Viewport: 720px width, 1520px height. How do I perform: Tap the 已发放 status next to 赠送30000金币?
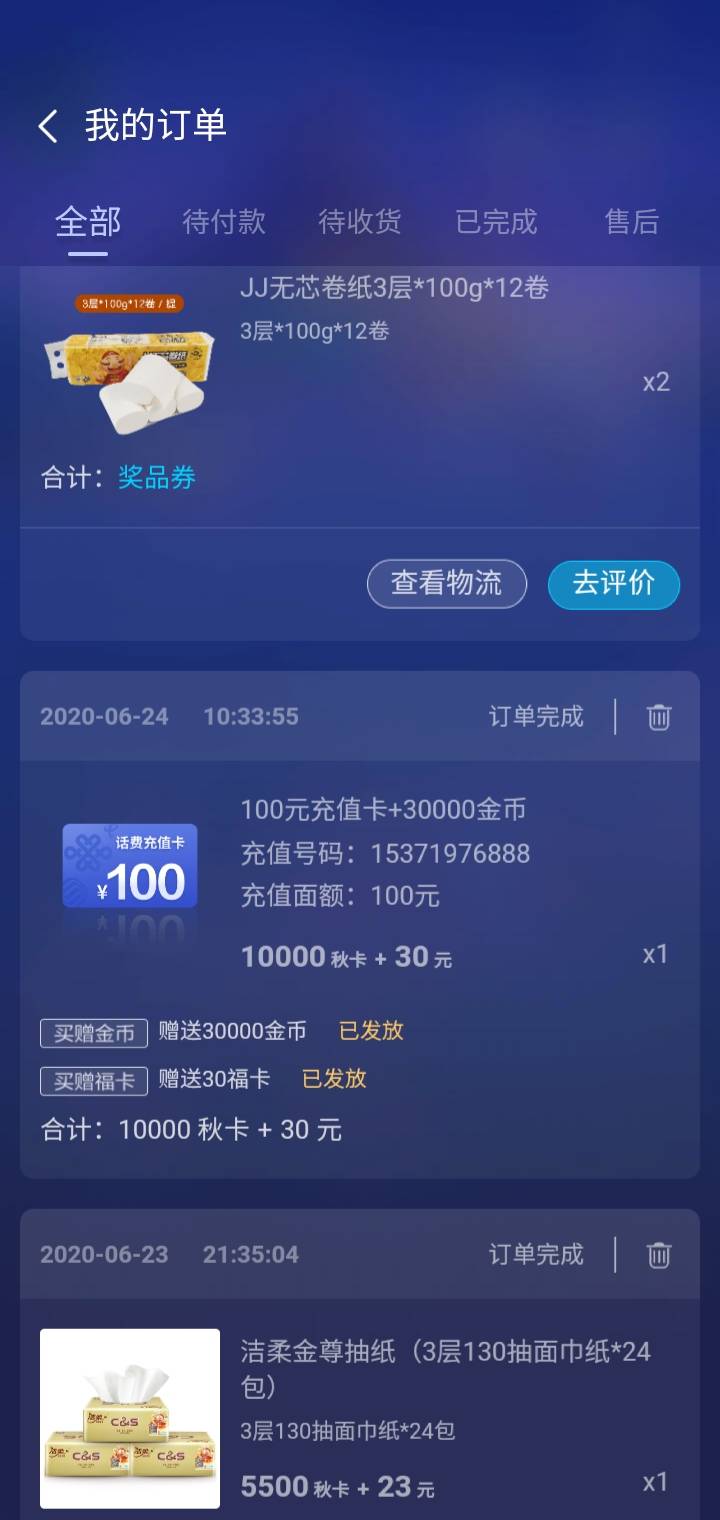pos(368,1031)
